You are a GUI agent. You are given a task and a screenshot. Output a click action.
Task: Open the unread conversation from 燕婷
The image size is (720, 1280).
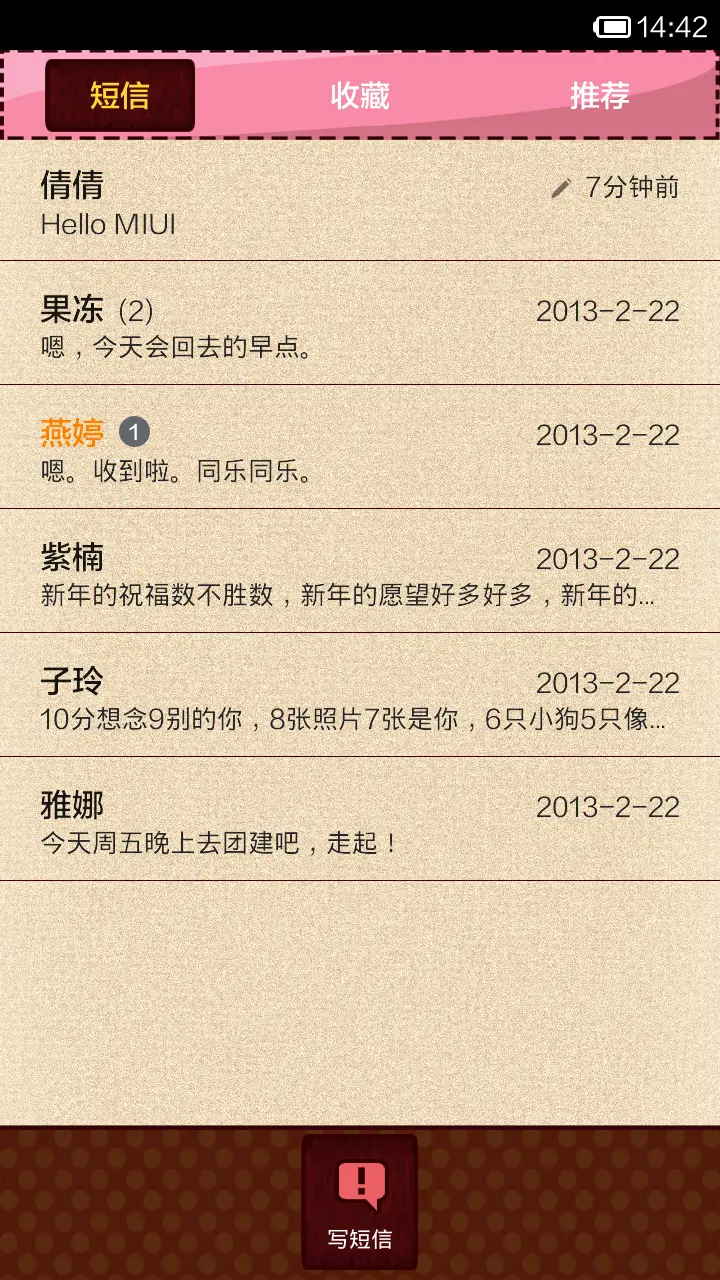[x=300, y=448]
